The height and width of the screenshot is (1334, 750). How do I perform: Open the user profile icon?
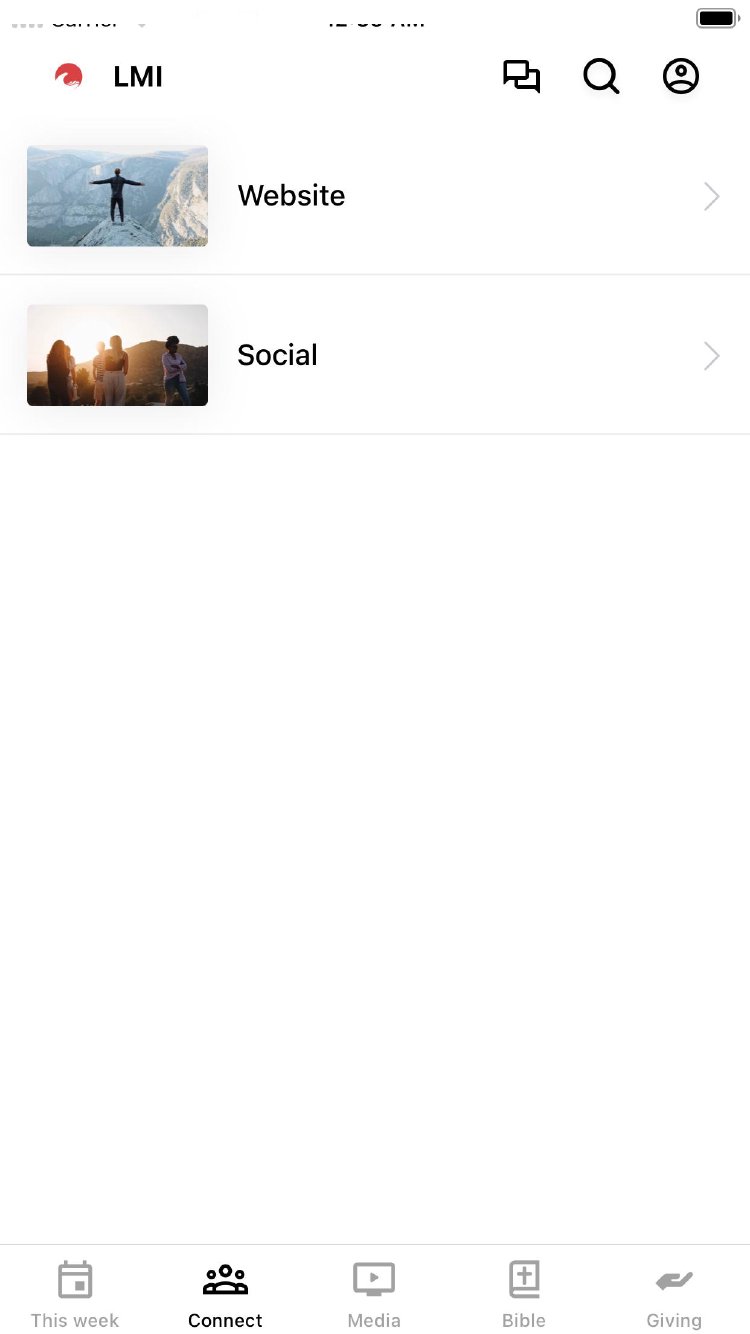click(681, 77)
